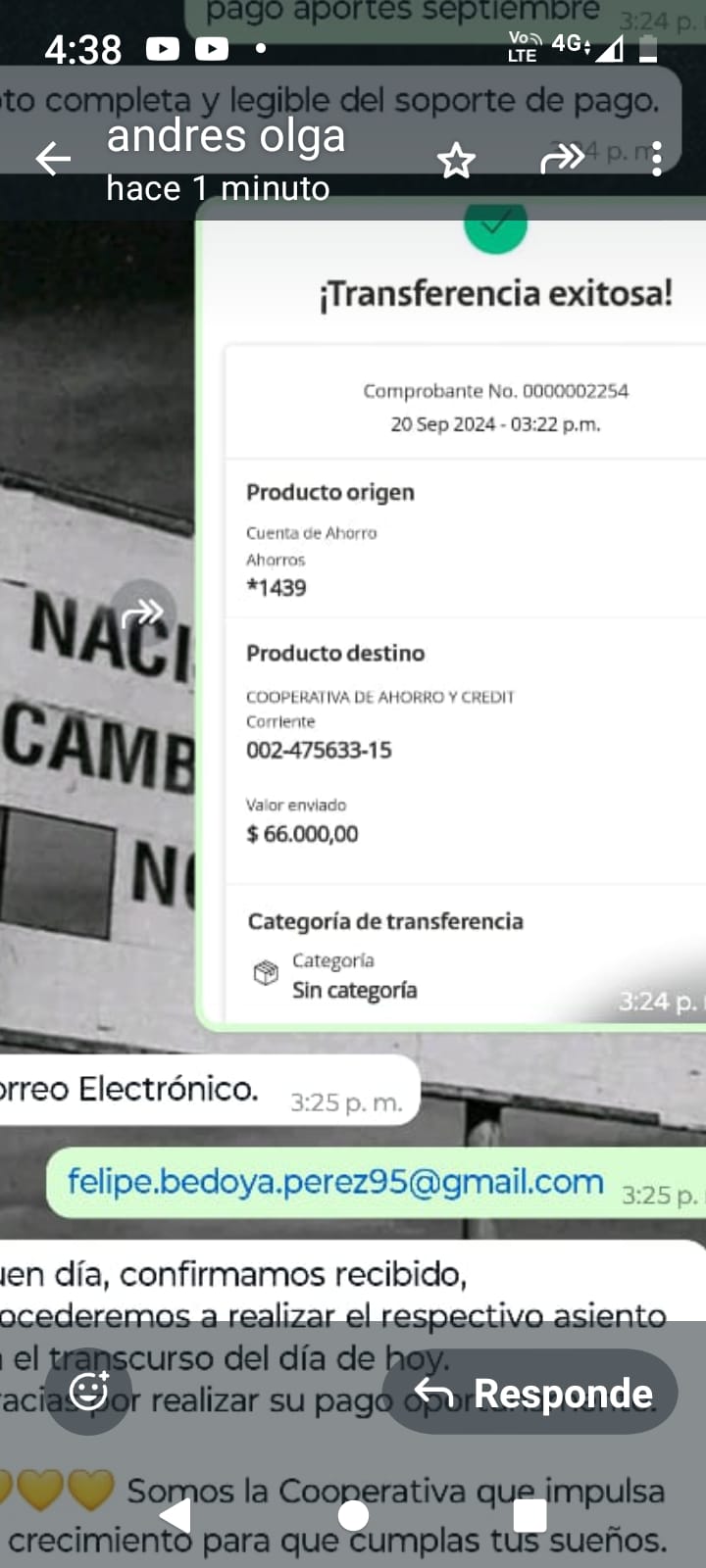Screen dimensions: 706x1568
Task: Tap the system back triangle
Action: 176,1515
